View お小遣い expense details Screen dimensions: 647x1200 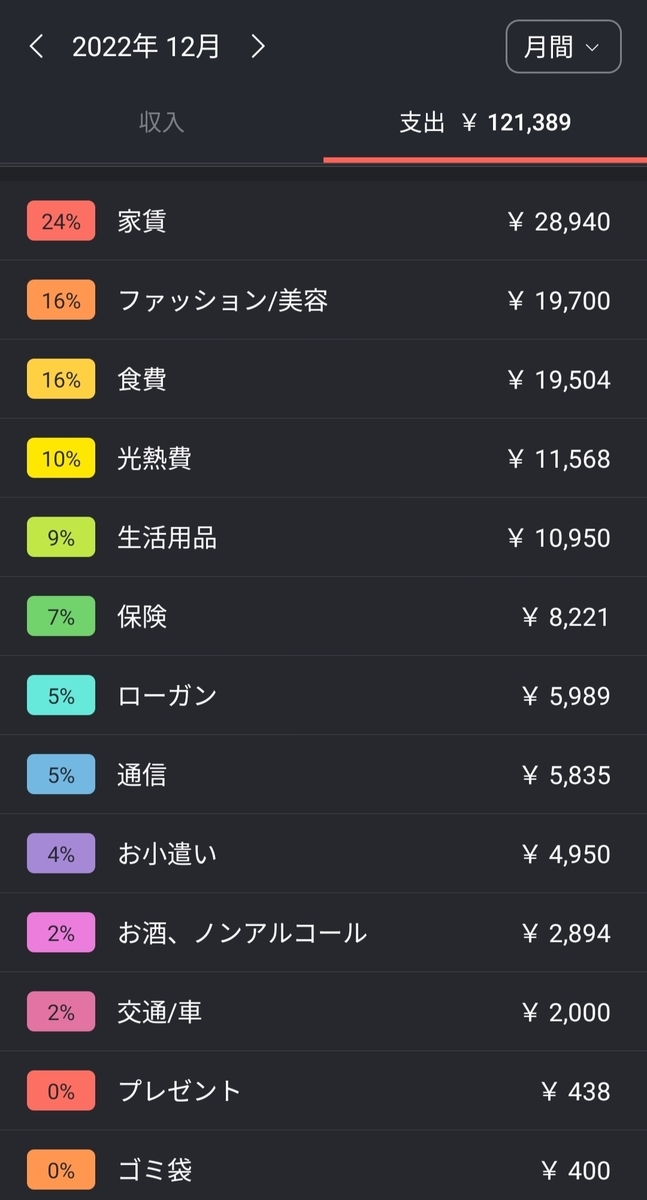point(323,853)
